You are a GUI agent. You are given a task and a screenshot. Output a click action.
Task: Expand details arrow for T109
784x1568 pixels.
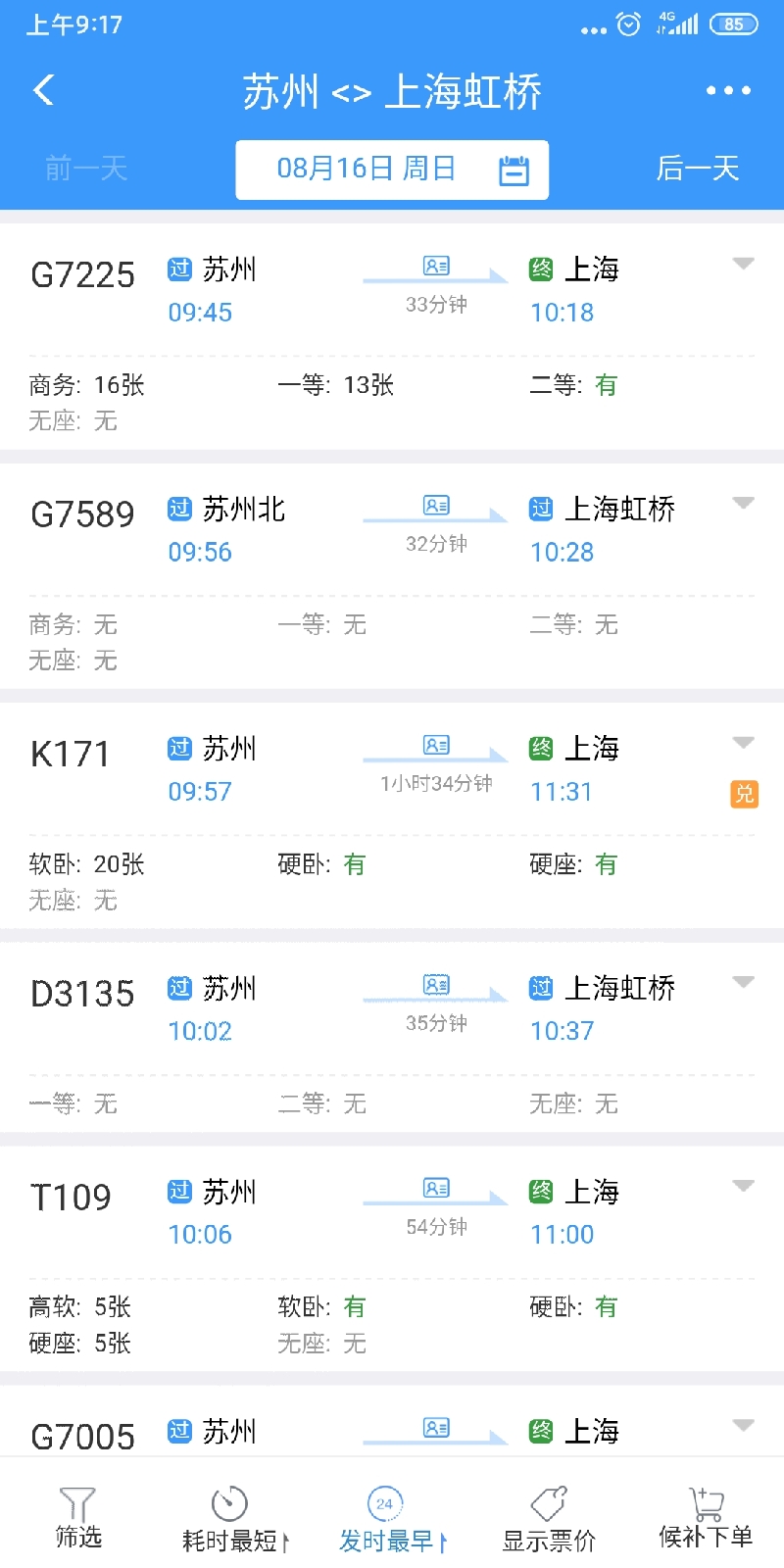tap(744, 1186)
